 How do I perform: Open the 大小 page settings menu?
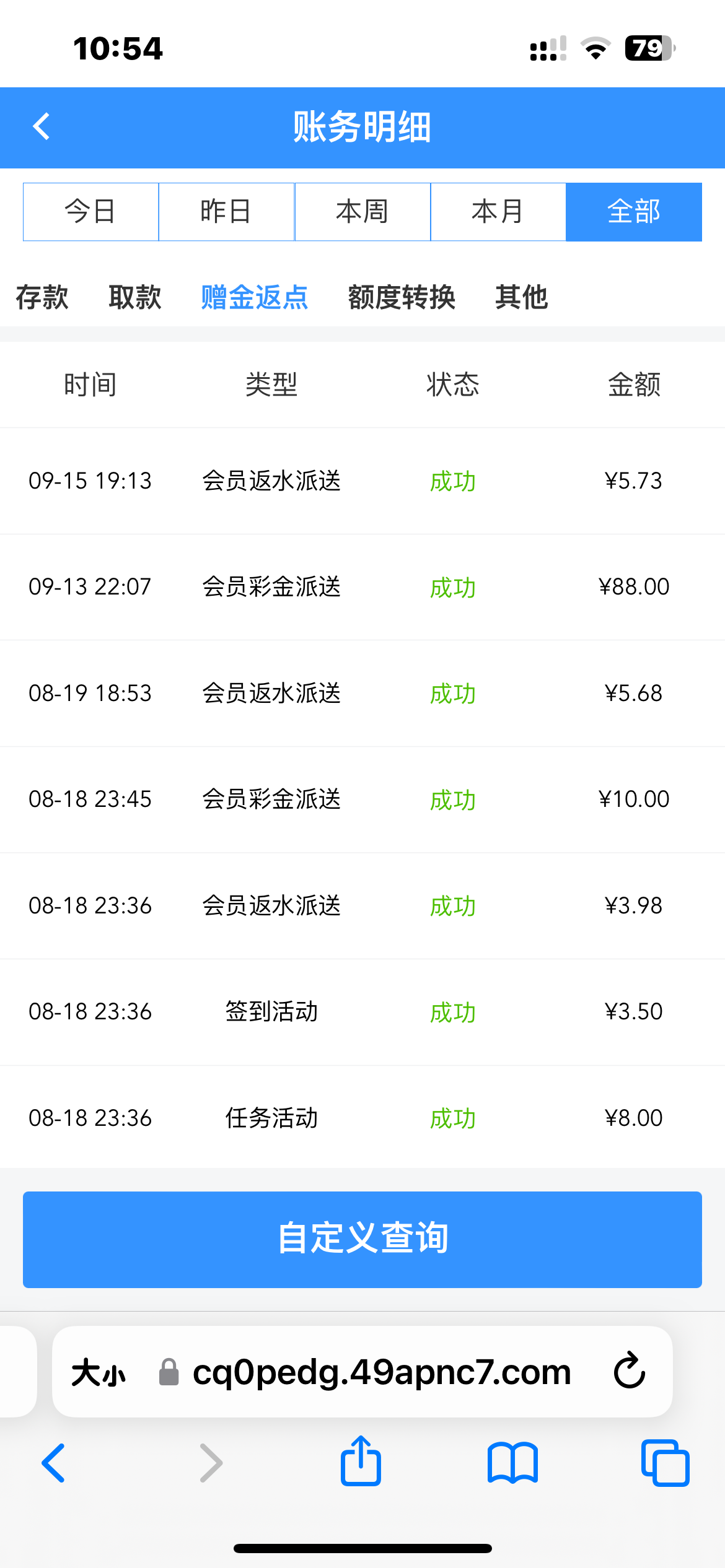(99, 1372)
